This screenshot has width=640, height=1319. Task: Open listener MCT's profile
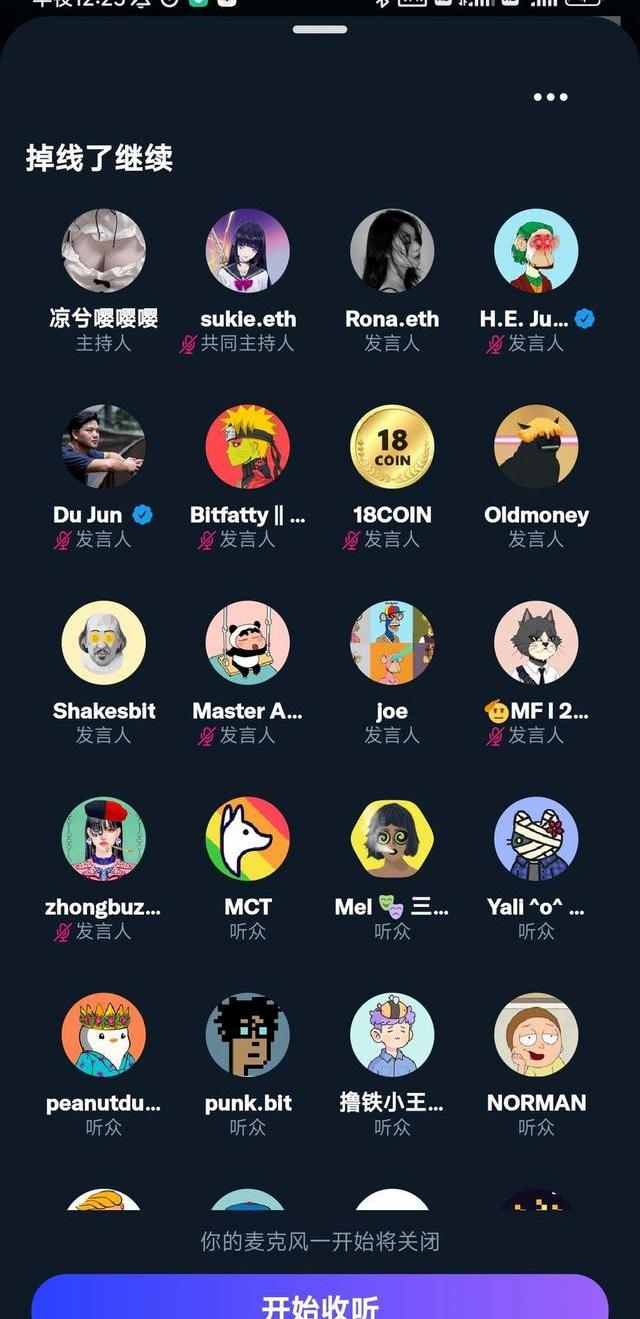248,839
